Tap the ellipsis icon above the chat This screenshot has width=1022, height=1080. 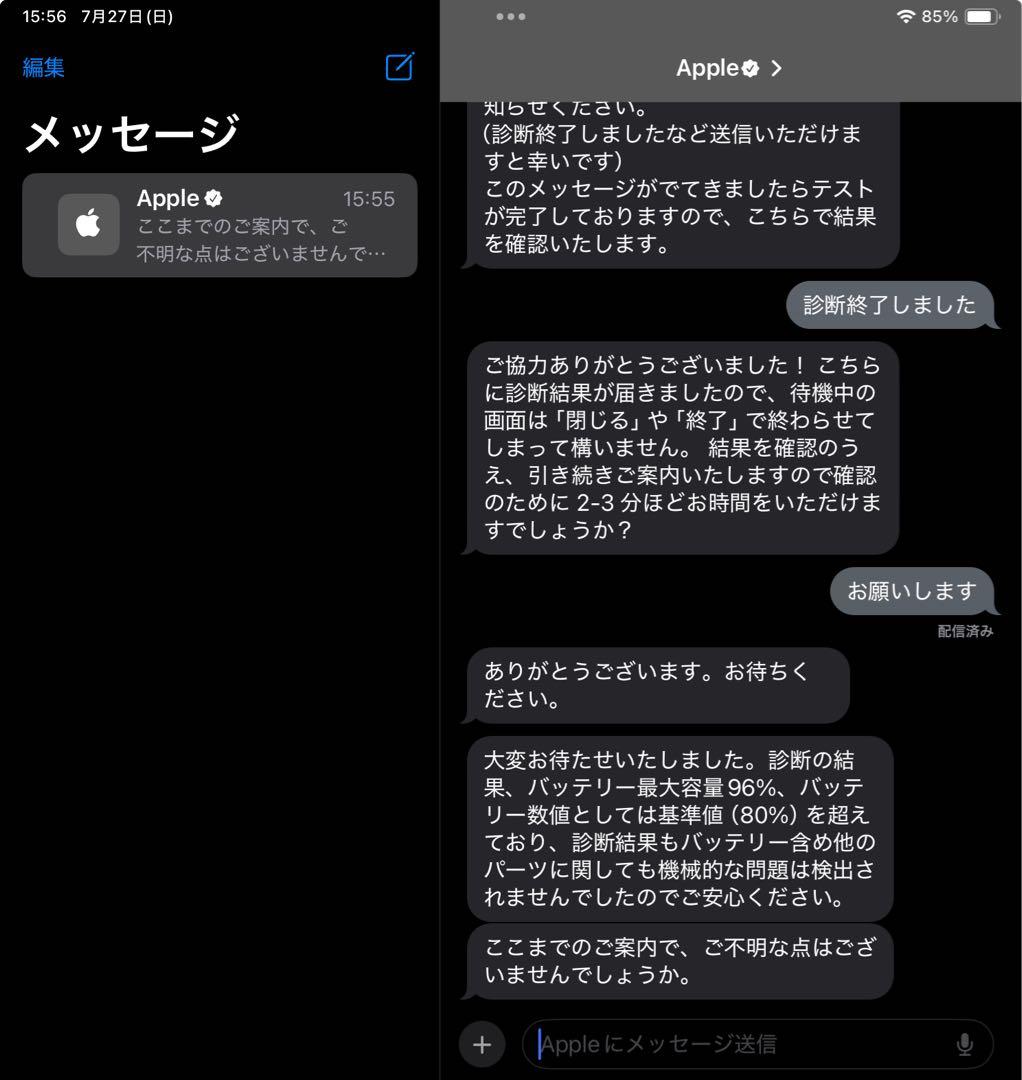(511, 16)
